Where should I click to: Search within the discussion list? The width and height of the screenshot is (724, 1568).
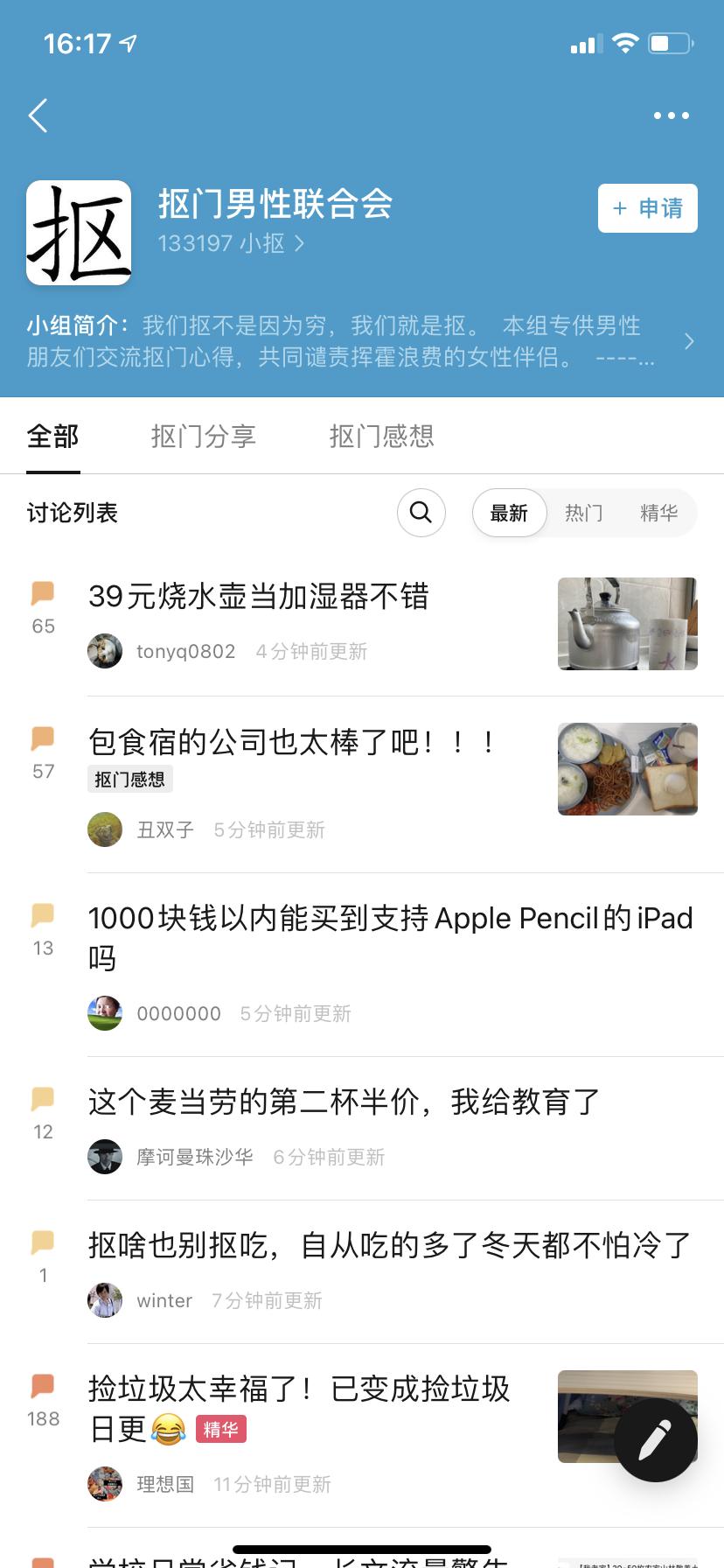click(x=421, y=513)
